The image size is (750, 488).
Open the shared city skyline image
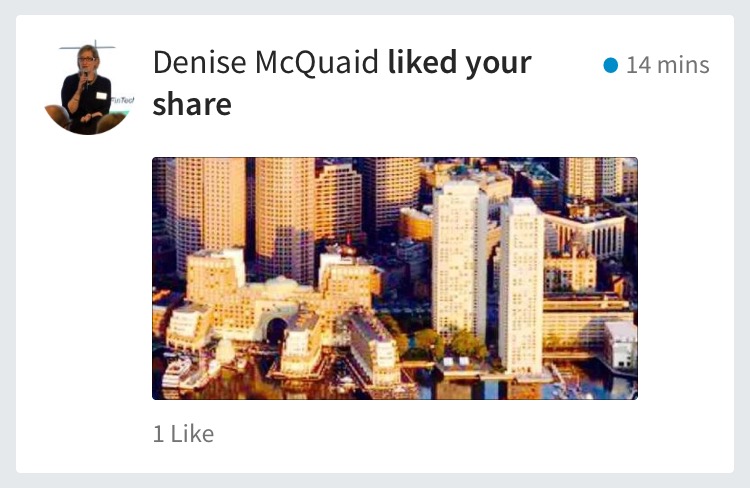point(394,278)
